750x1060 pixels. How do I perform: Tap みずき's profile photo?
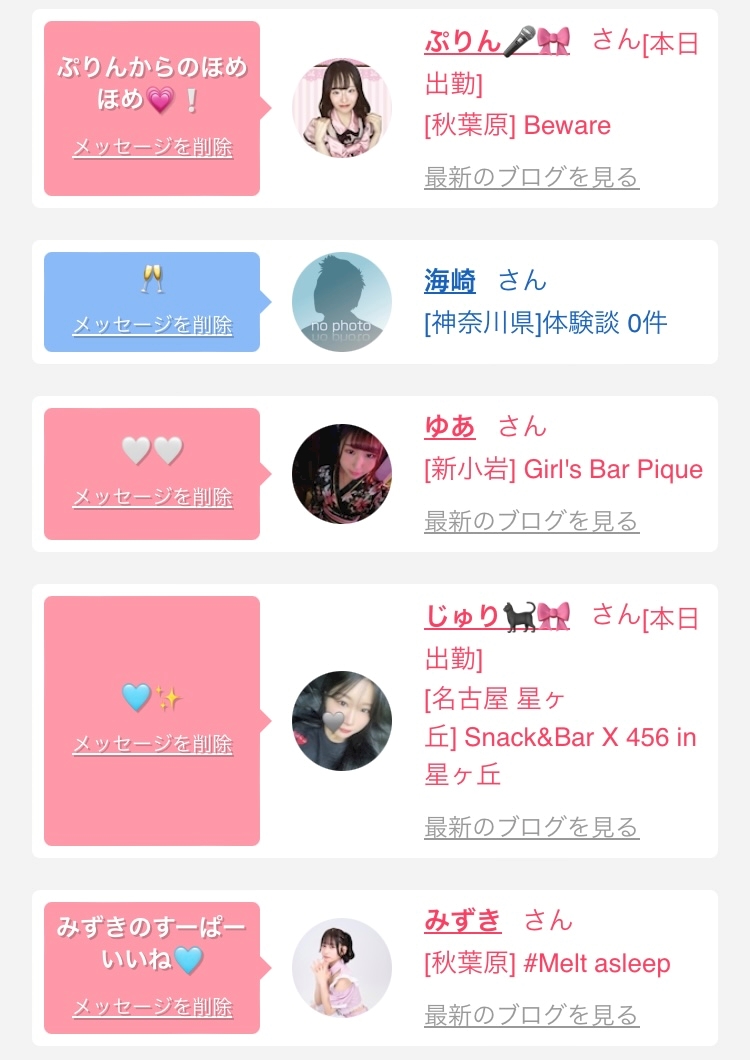tap(342, 968)
